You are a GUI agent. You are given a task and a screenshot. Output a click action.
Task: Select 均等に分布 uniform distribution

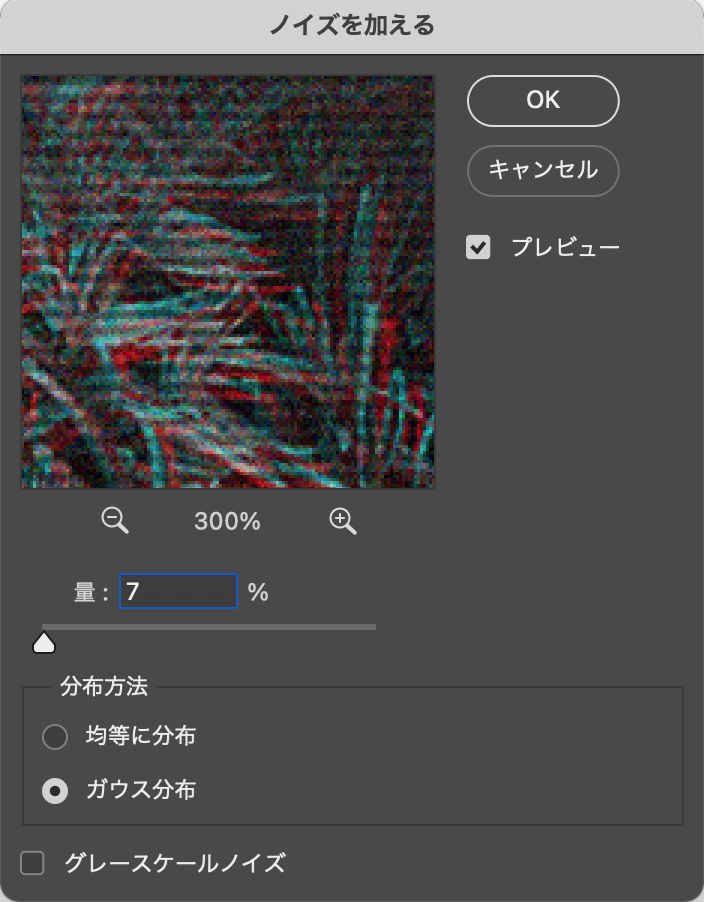coord(55,738)
